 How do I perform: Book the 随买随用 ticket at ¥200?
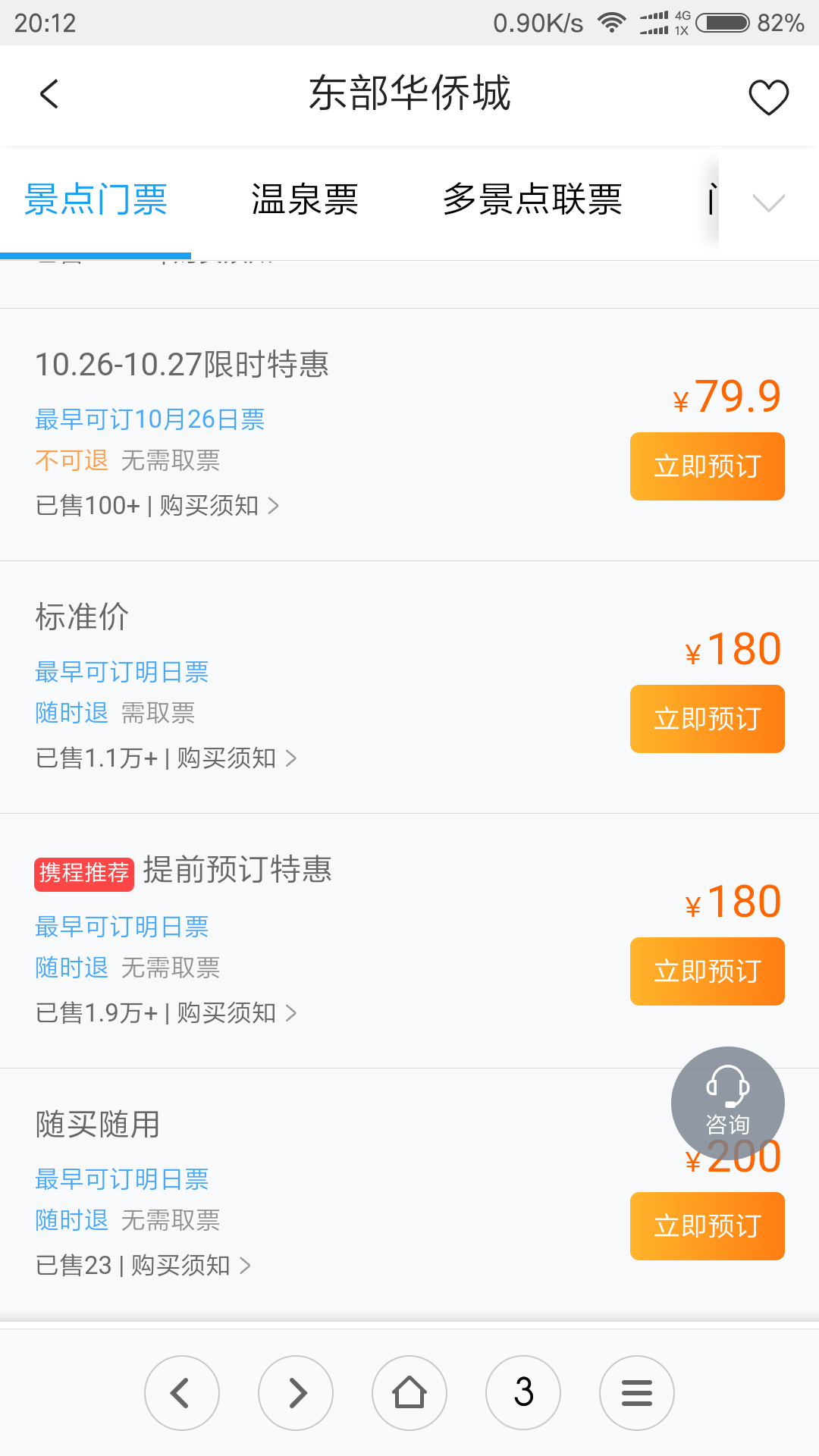[x=707, y=1226]
